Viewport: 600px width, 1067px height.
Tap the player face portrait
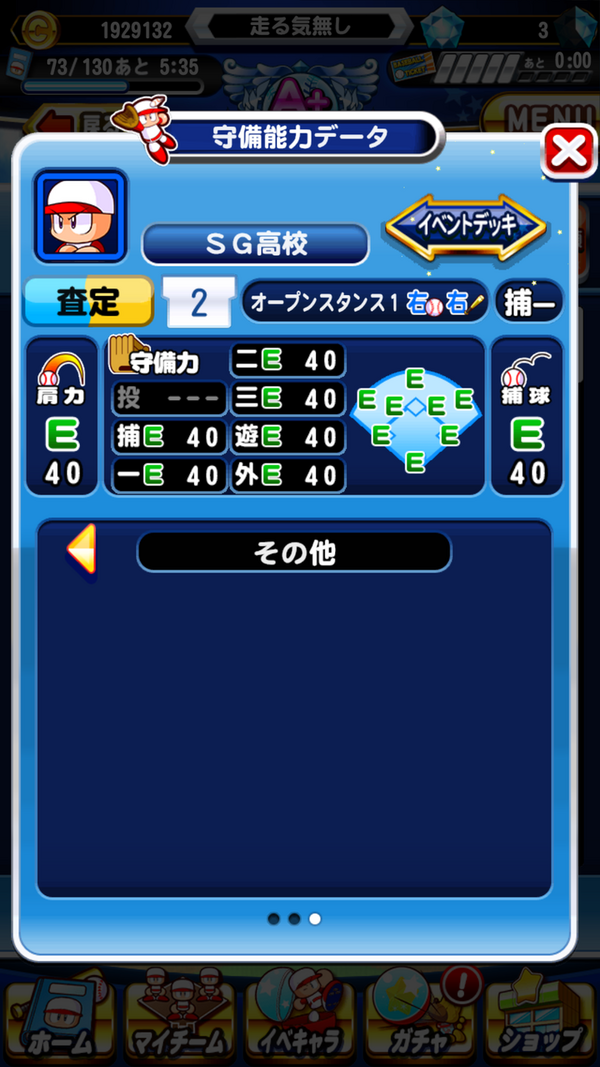point(80,216)
